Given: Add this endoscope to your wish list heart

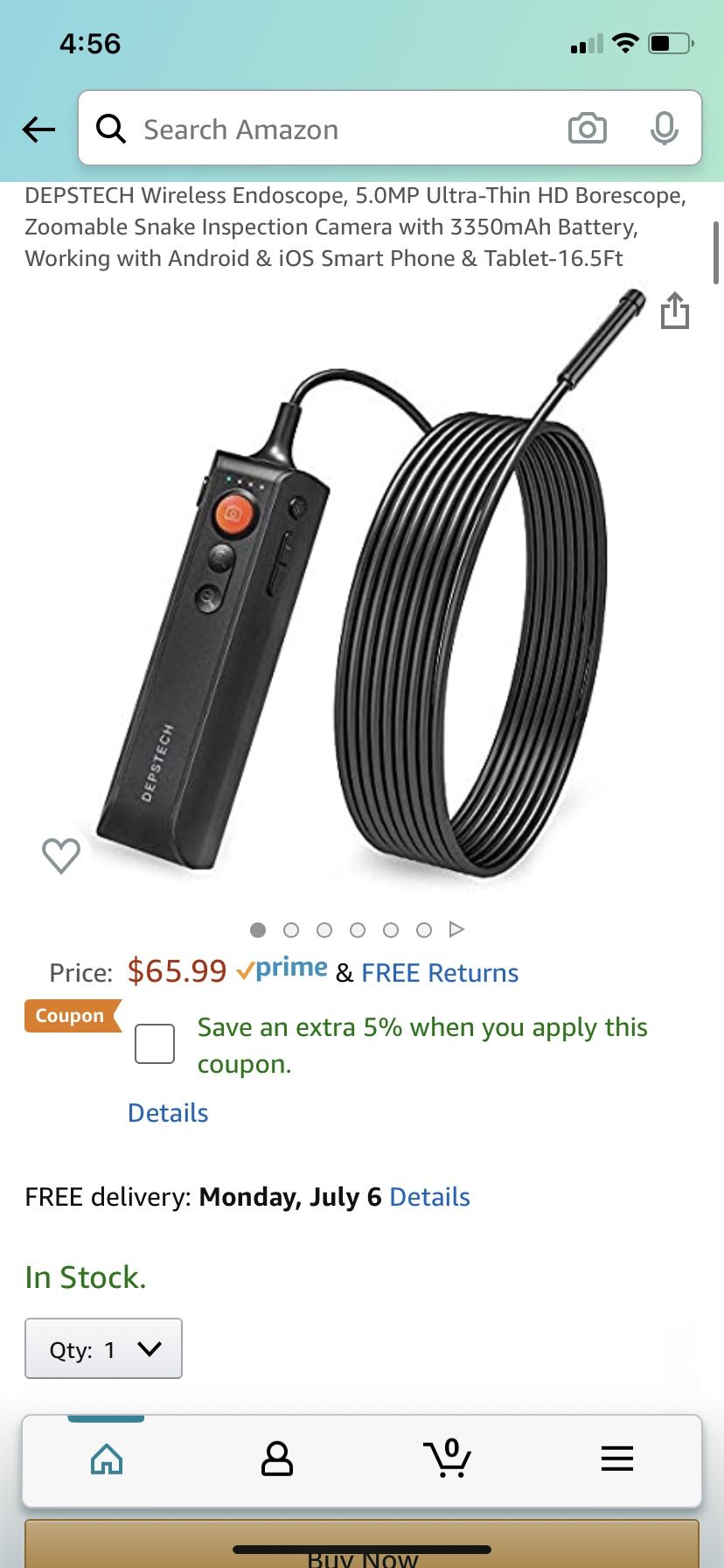Looking at the screenshot, I should [60, 856].
